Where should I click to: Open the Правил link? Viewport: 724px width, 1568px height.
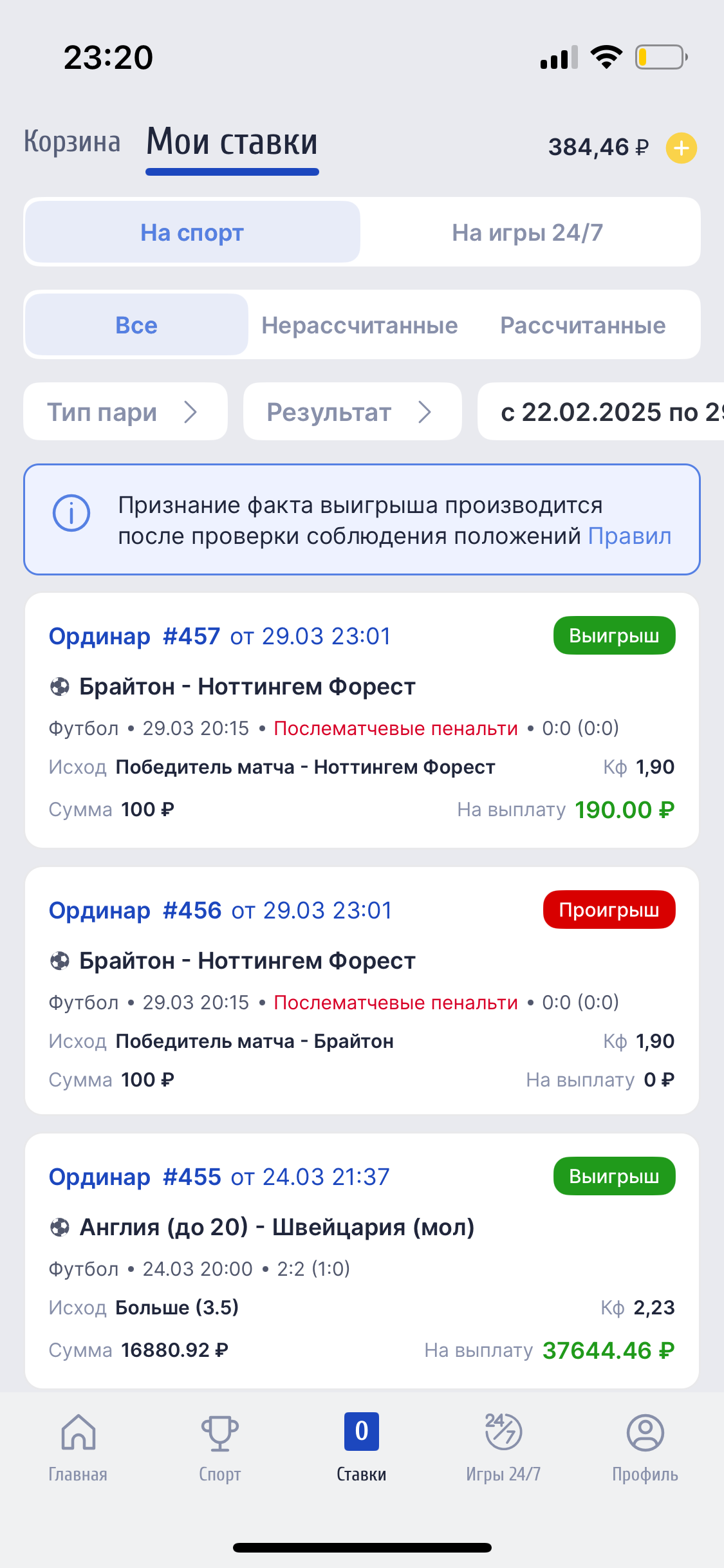tap(629, 536)
